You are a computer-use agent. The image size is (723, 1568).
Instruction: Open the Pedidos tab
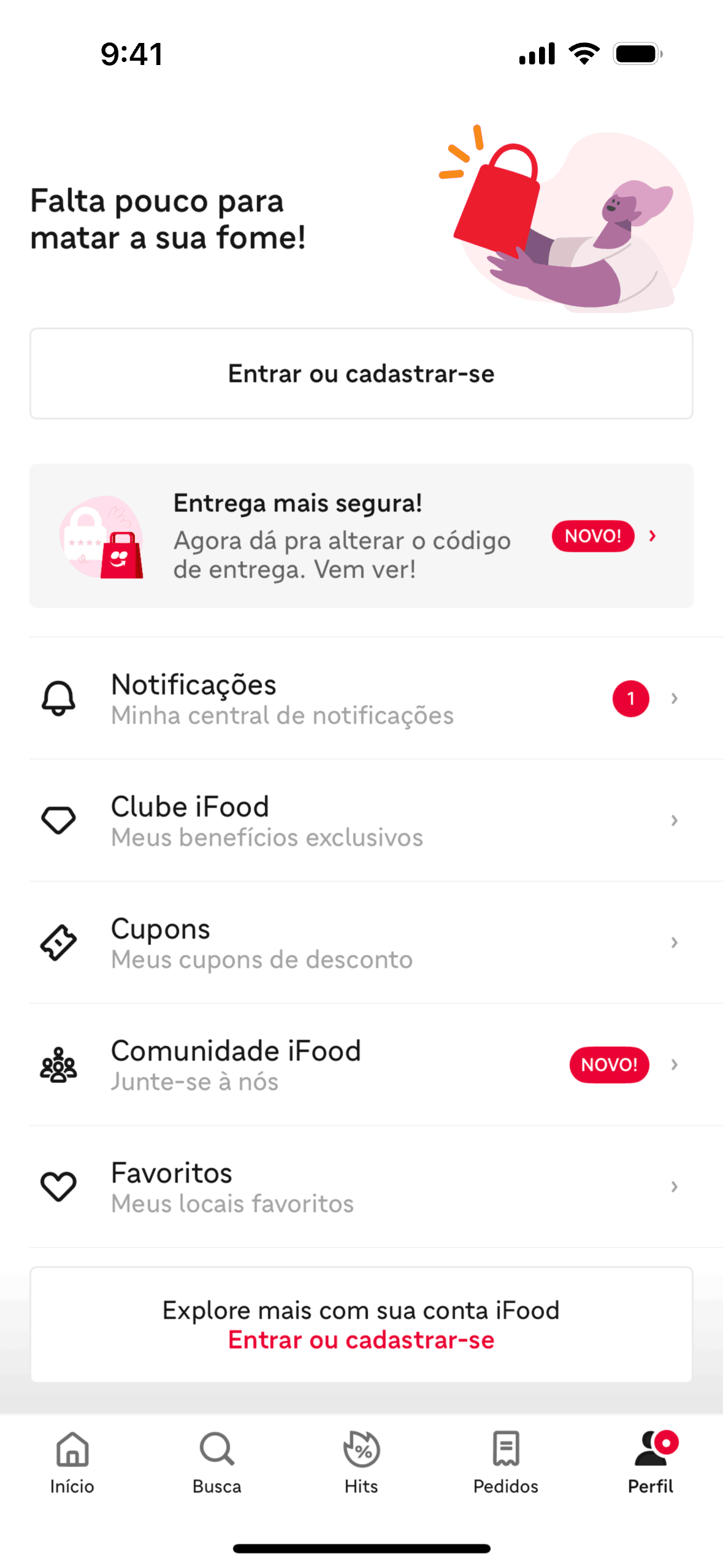506,1462
